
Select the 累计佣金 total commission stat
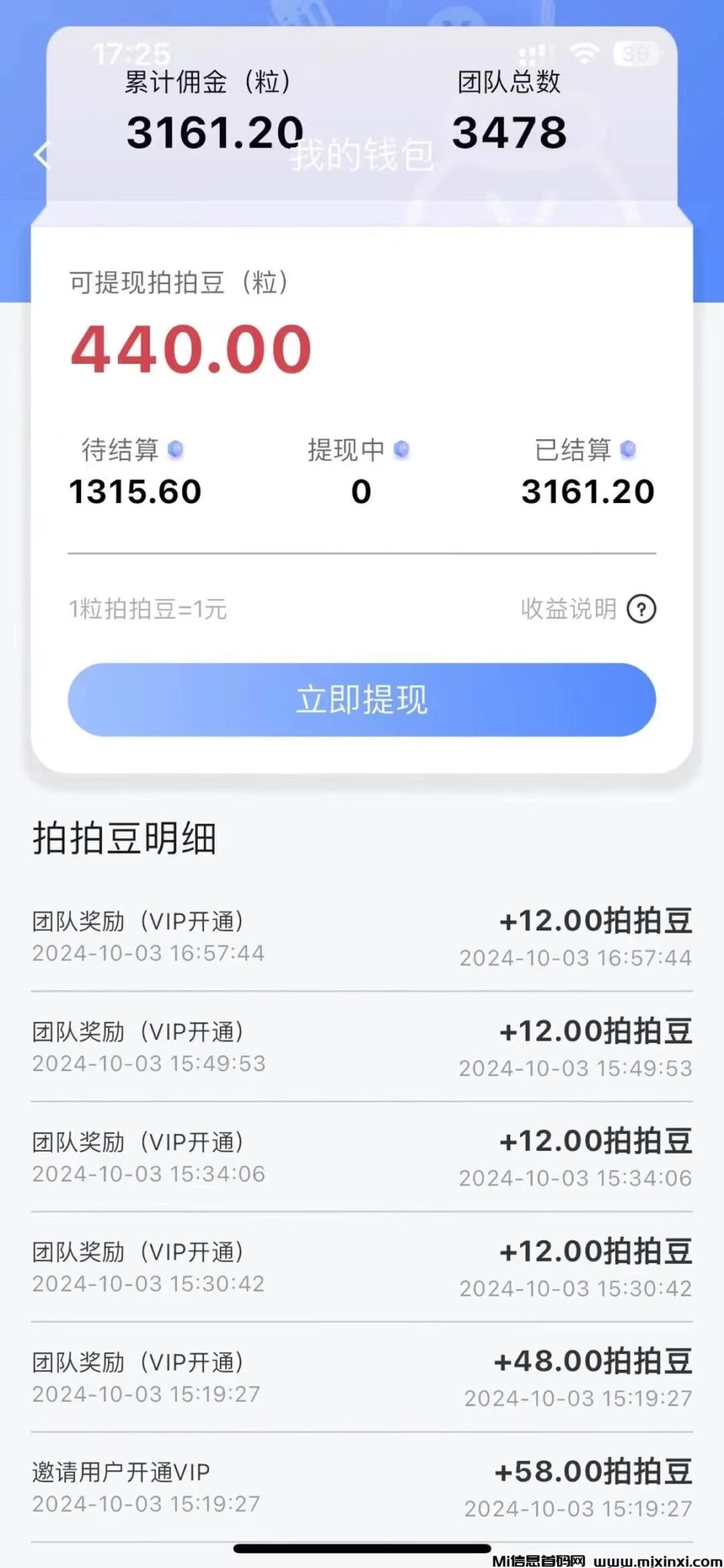tap(209, 107)
